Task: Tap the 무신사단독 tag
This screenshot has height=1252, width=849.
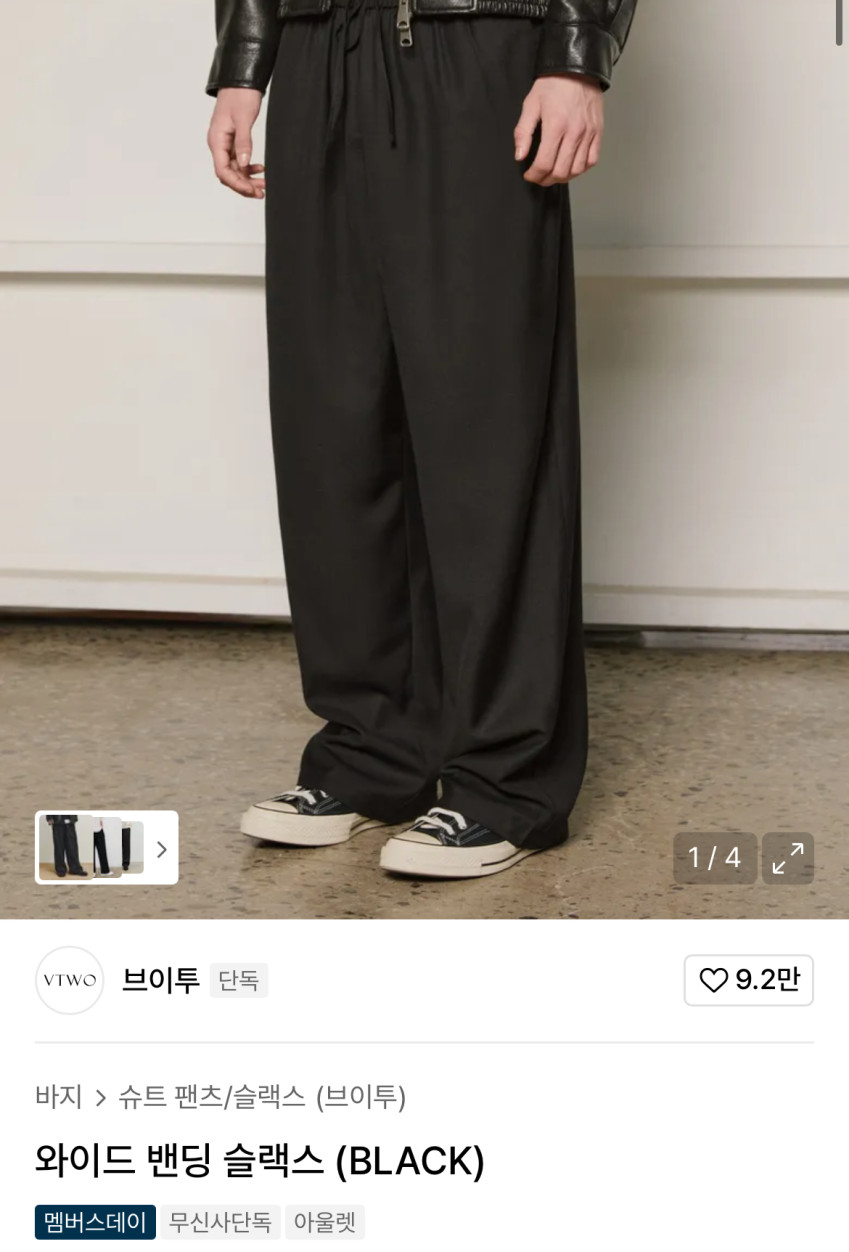Action: click(220, 1222)
